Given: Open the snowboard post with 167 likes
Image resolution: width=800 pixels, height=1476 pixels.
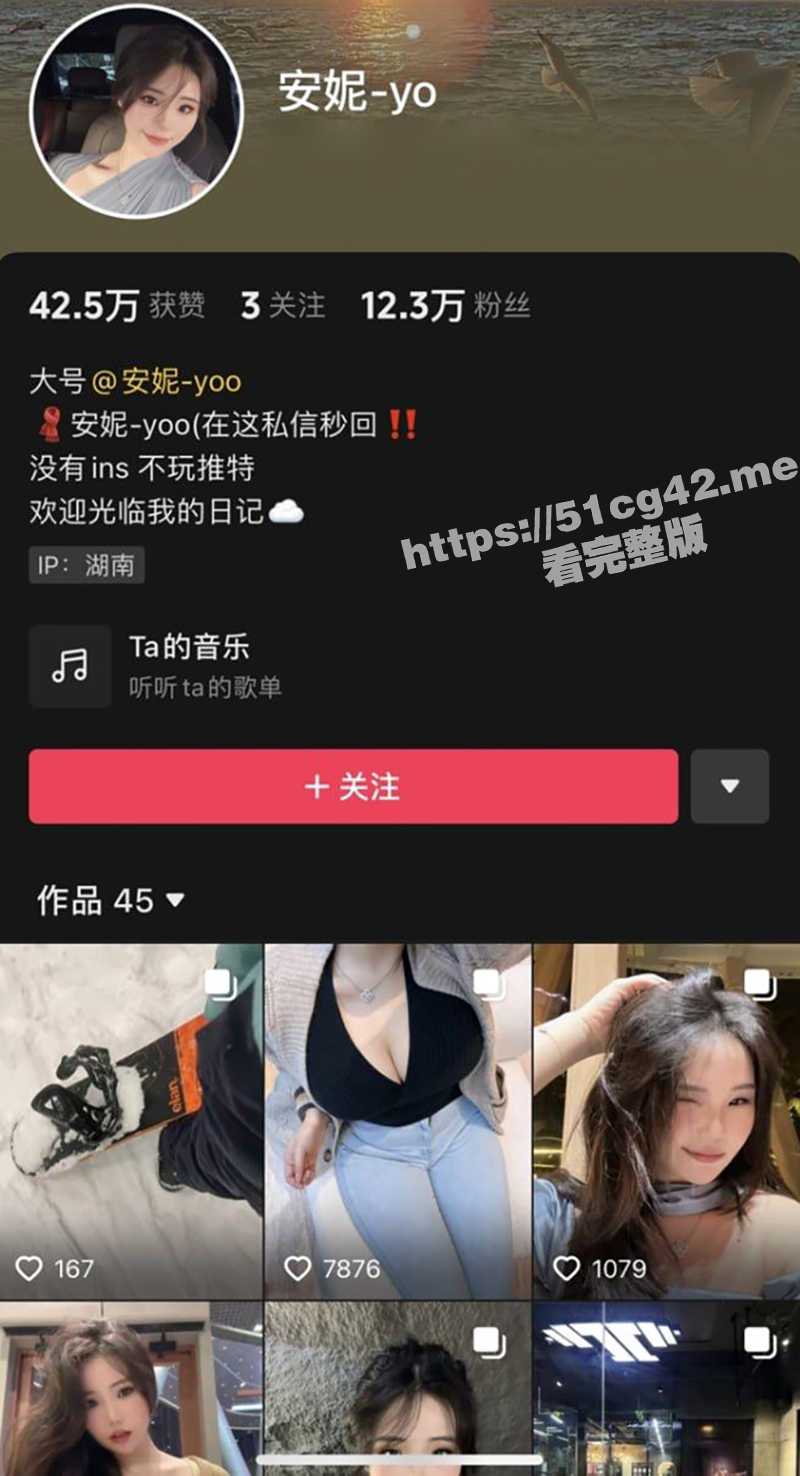Looking at the screenshot, I should coord(130,1120).
